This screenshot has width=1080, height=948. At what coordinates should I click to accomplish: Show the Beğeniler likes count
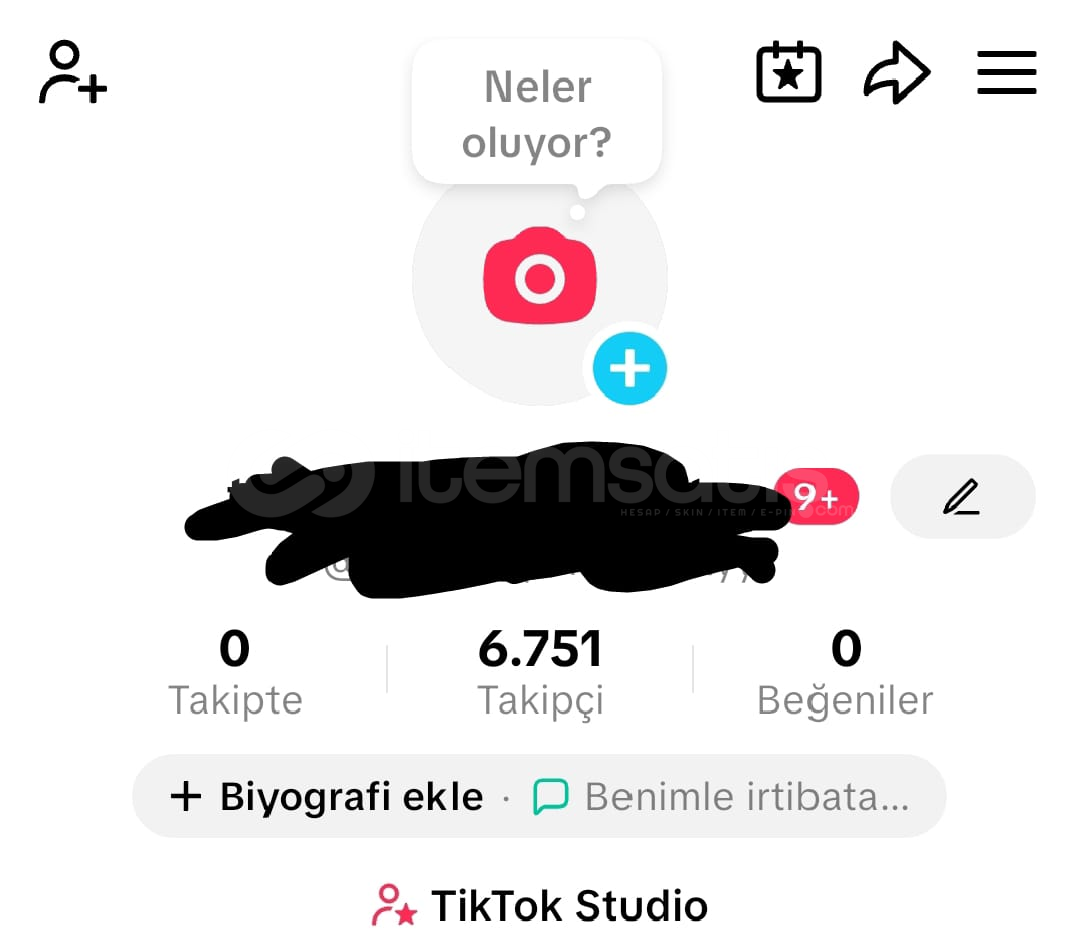[845, 673]
